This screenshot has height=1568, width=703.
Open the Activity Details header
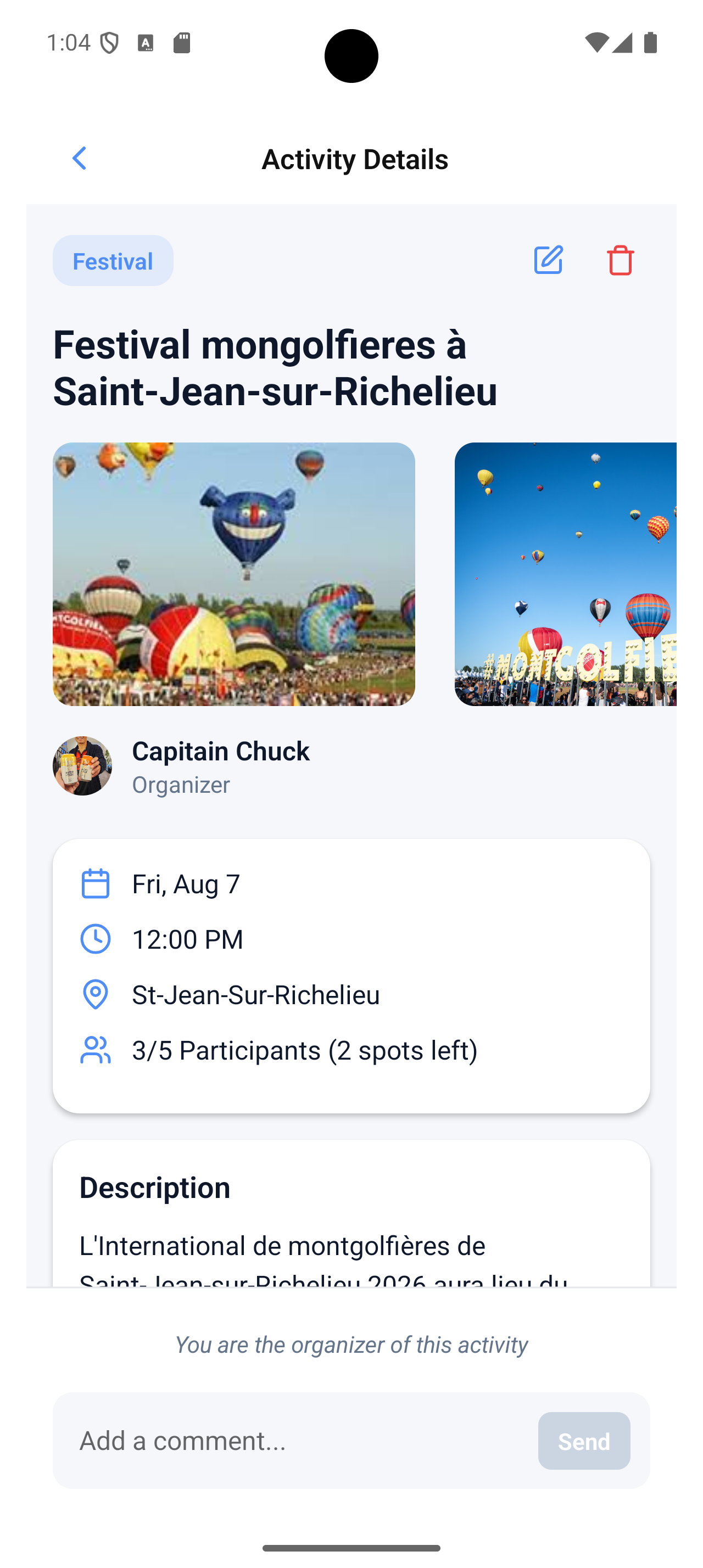coord(355,158)
